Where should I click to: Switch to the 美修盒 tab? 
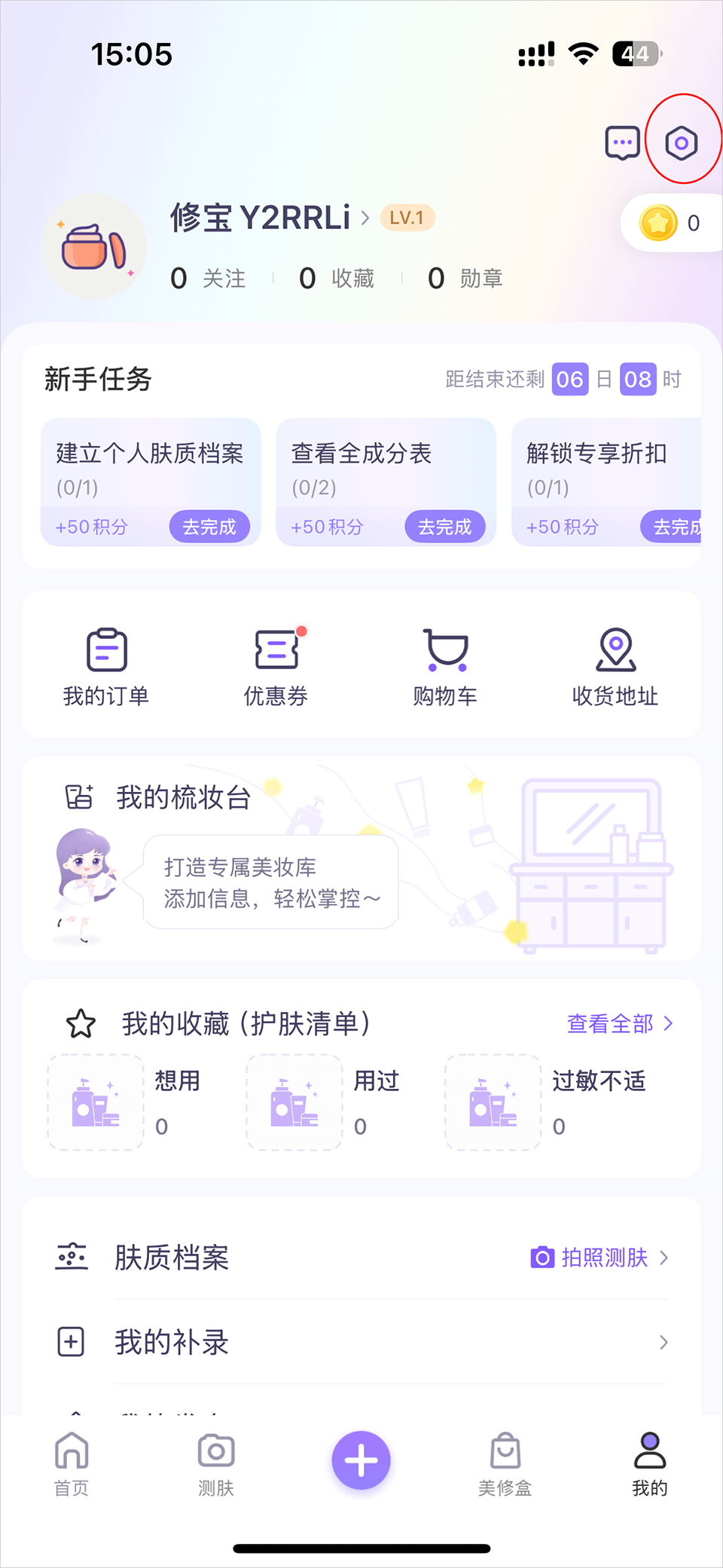coord(505,1463)
